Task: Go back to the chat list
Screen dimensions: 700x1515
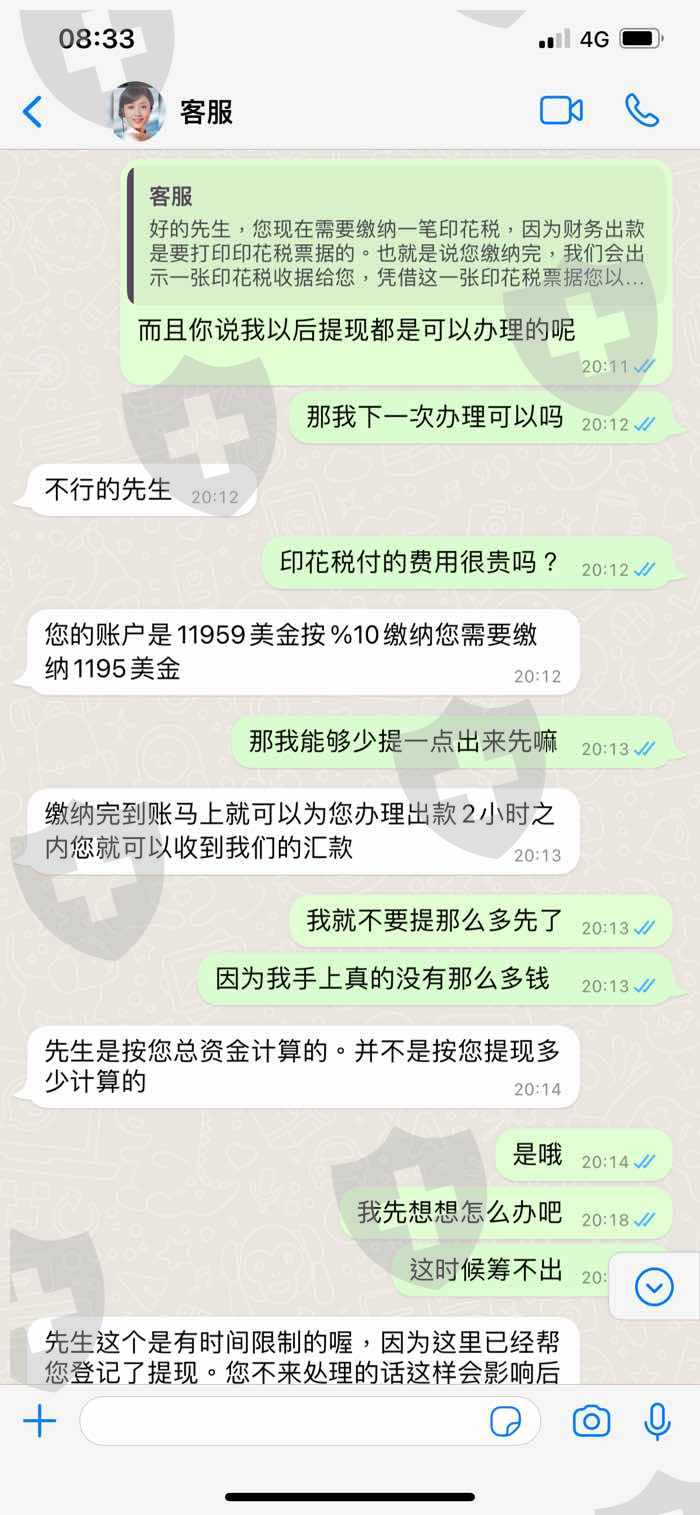Action: 33,111
